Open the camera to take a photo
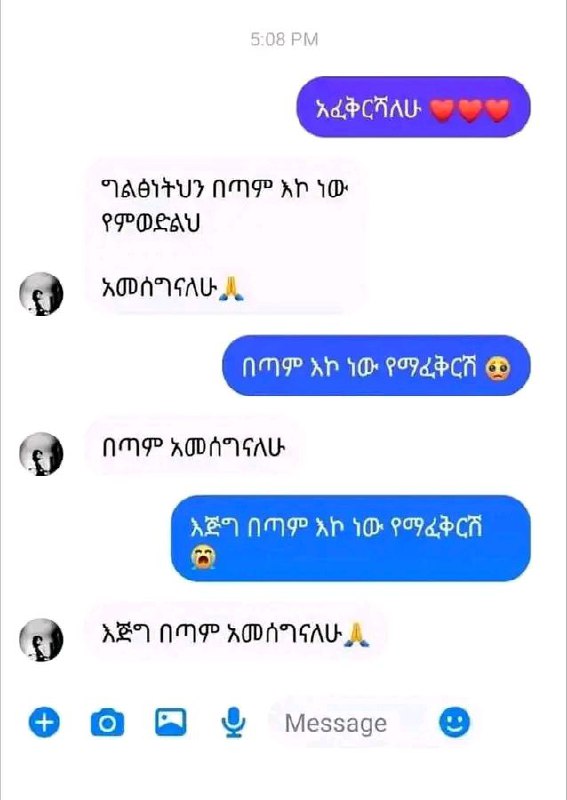 coord(107,722)
